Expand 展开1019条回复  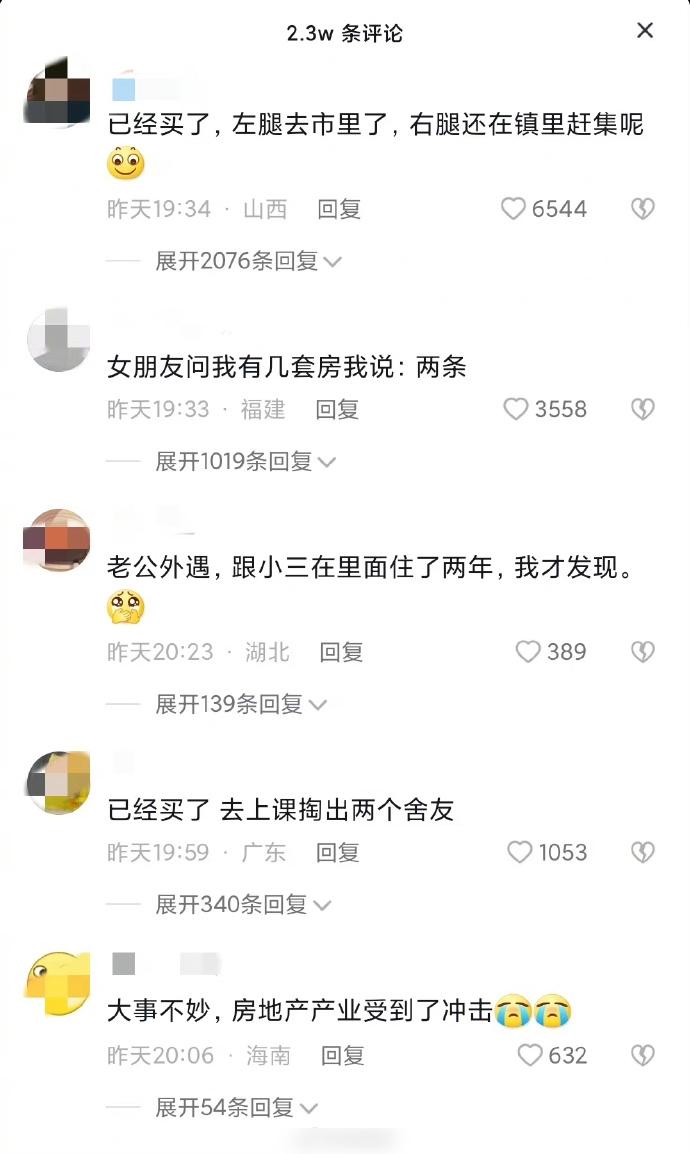point(245,461)
